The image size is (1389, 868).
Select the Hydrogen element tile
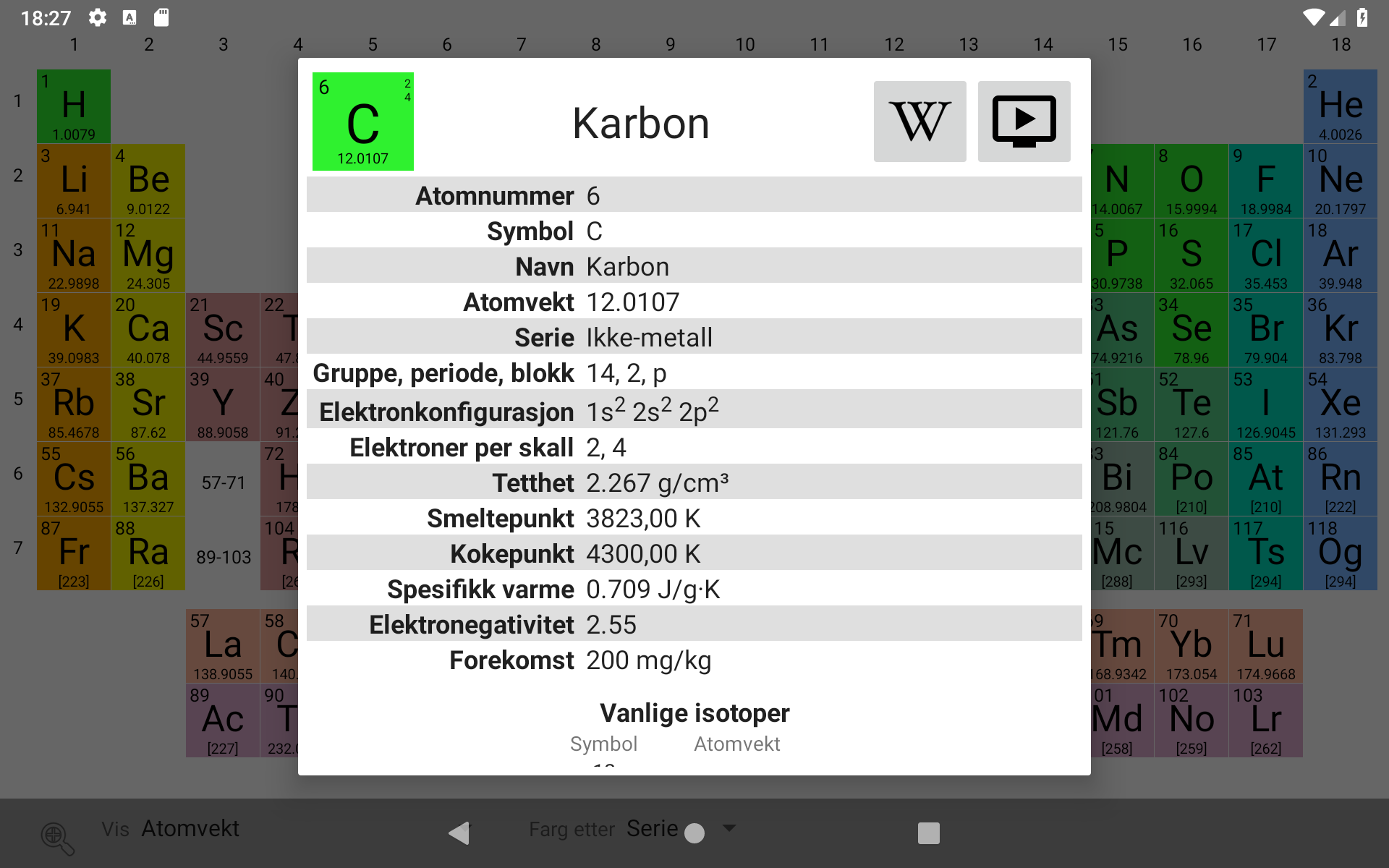pyautogui.click(x=74, y=106)
